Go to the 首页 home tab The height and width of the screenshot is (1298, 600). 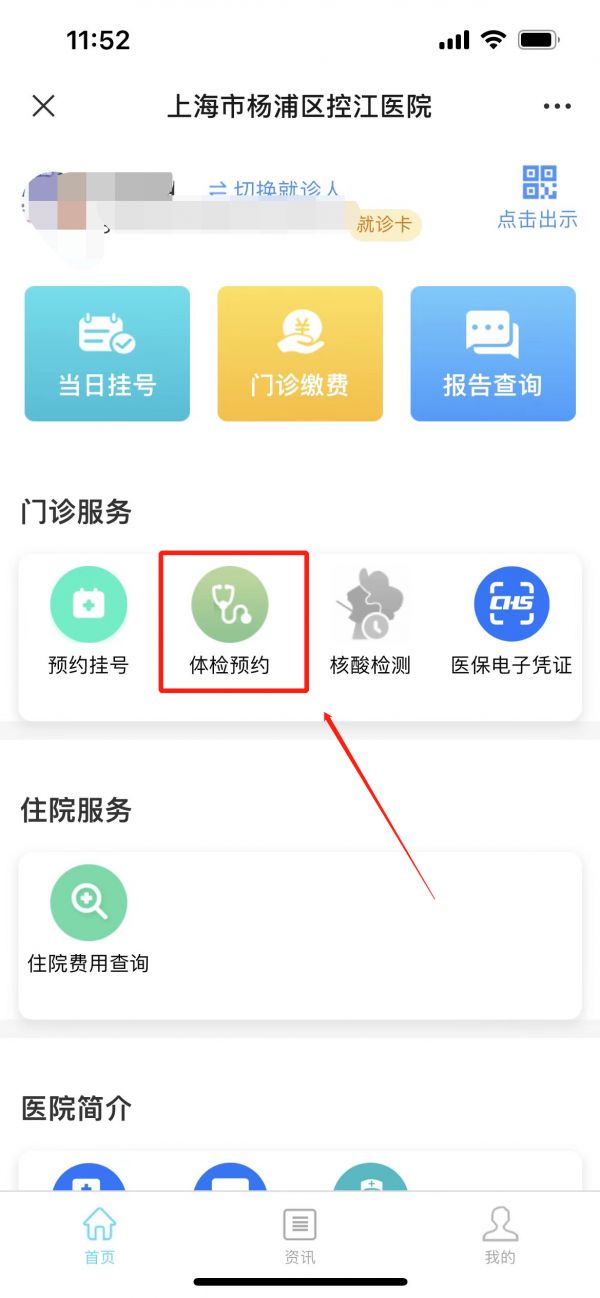pos(100,1235)
